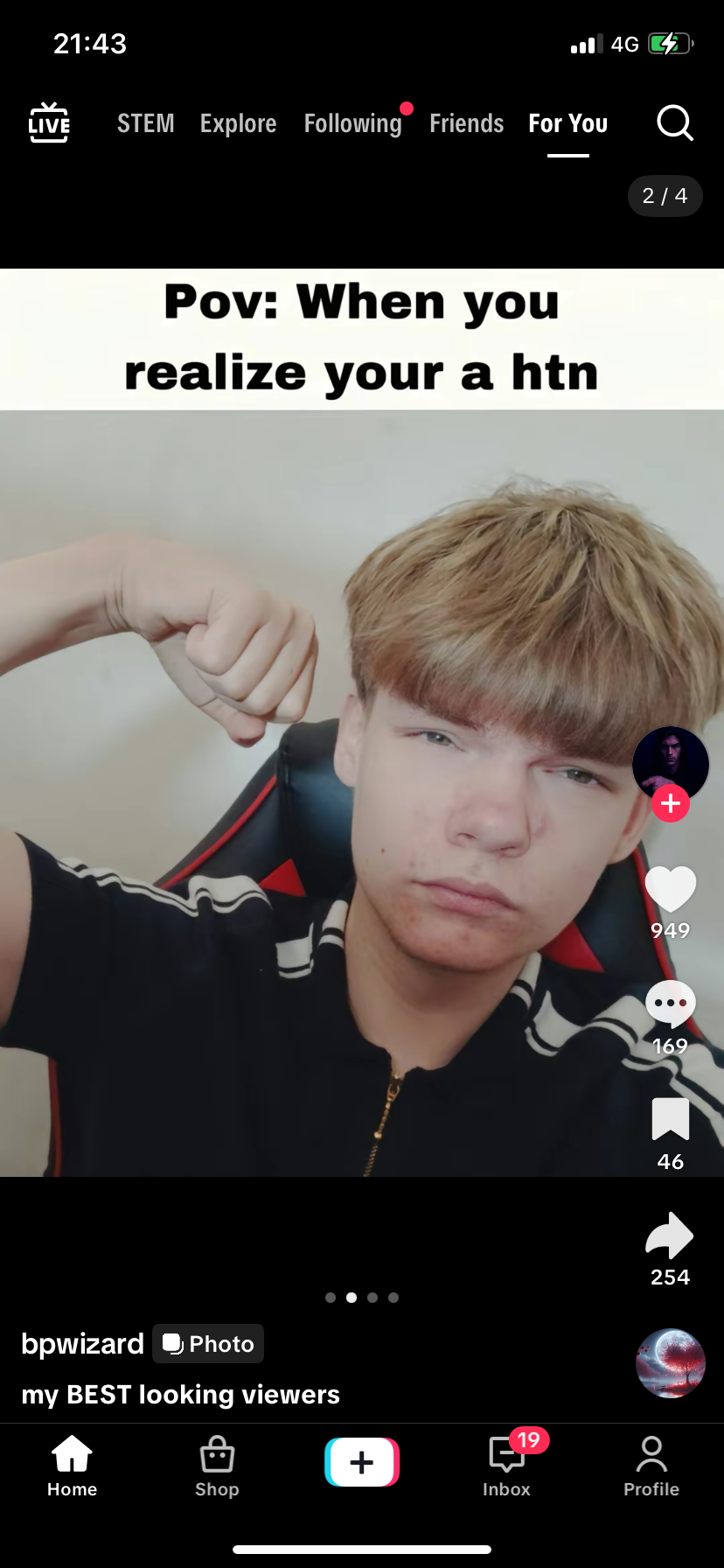Open the LIVE icon

click(x=49, y=122)
